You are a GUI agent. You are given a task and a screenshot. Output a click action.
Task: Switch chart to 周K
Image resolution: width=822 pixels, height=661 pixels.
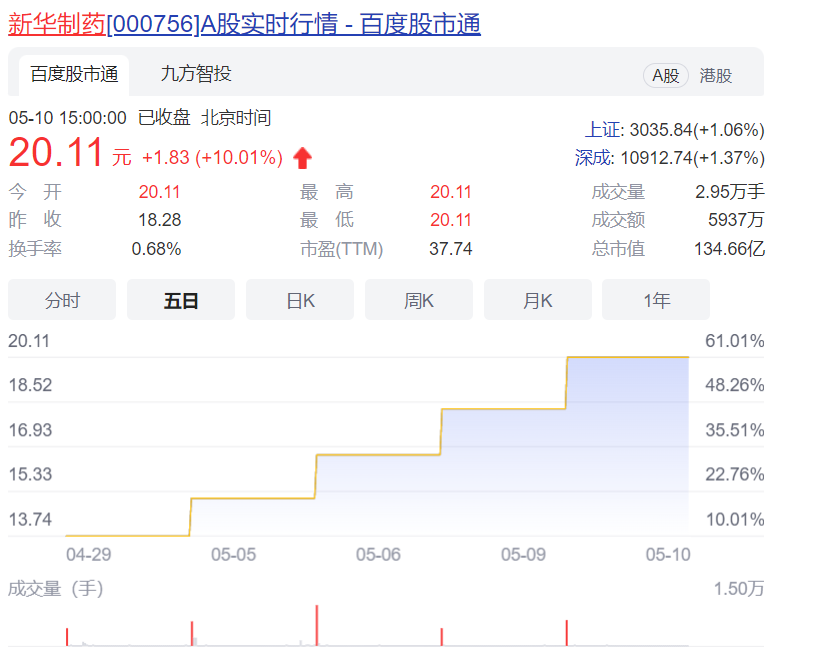(419, 300)
